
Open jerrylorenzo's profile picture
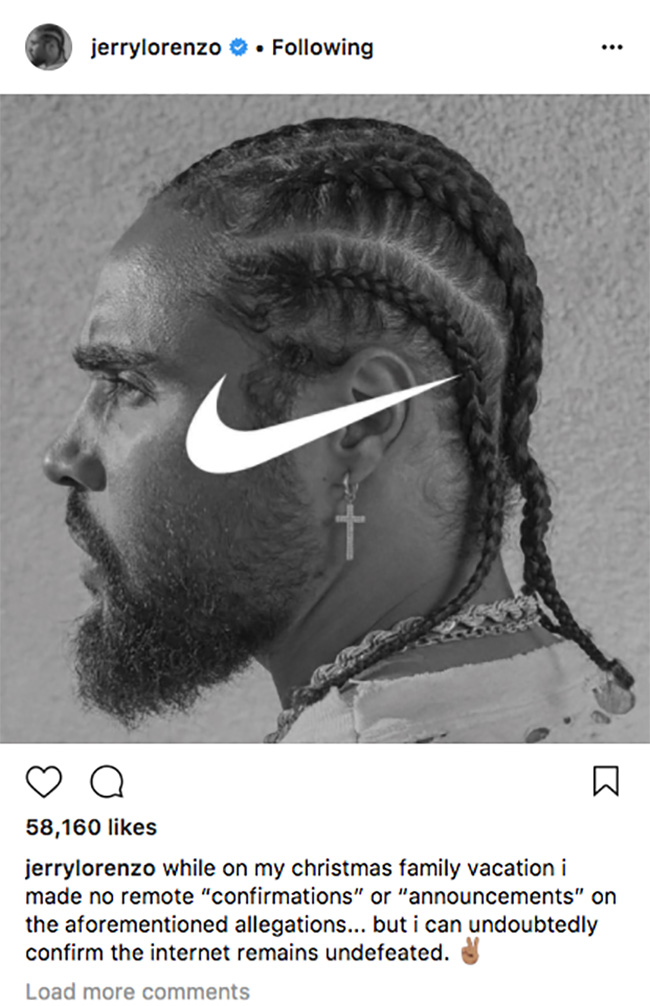click(47, 47)
